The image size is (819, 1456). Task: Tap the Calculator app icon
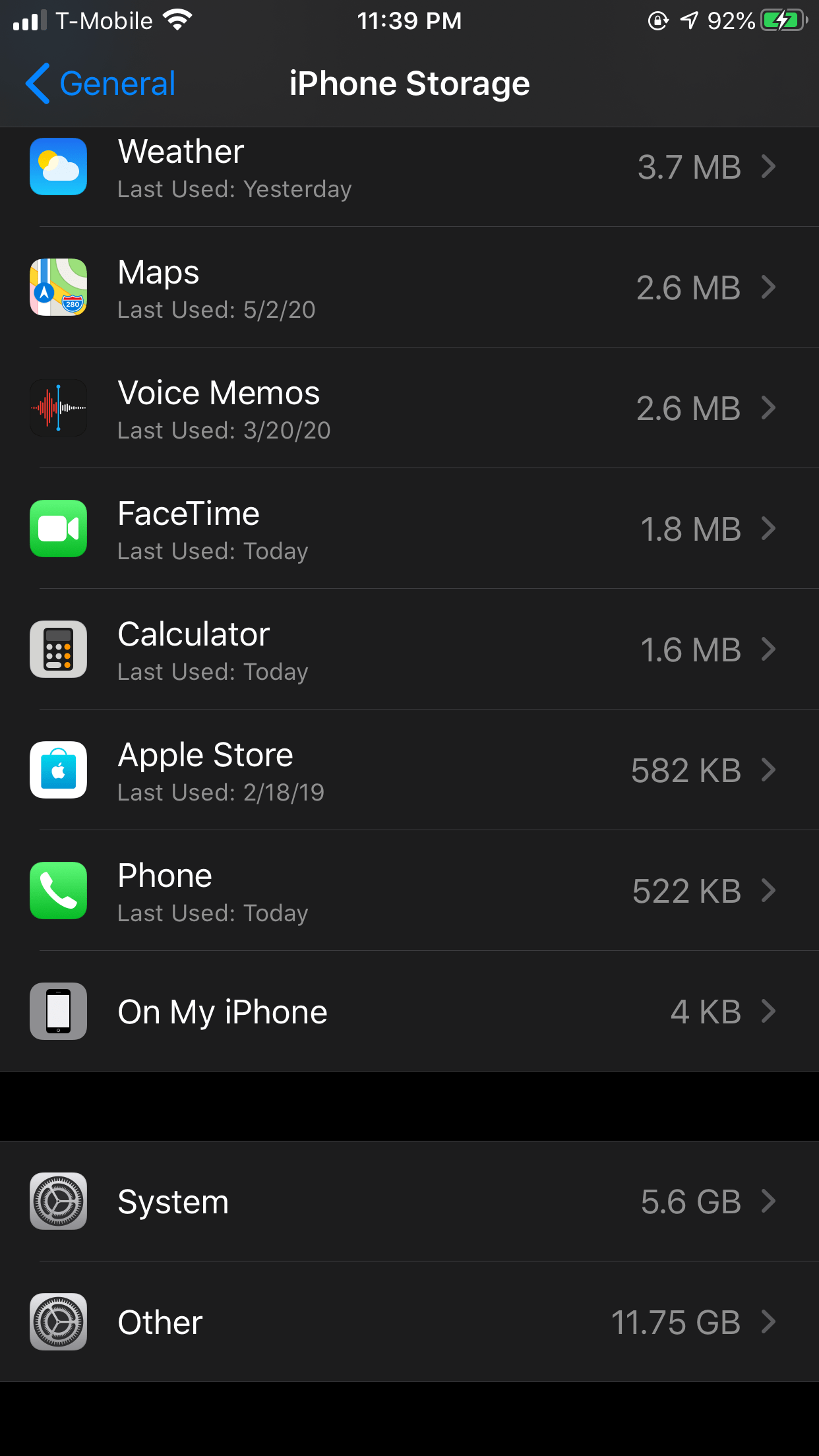[x=58, y=650]
